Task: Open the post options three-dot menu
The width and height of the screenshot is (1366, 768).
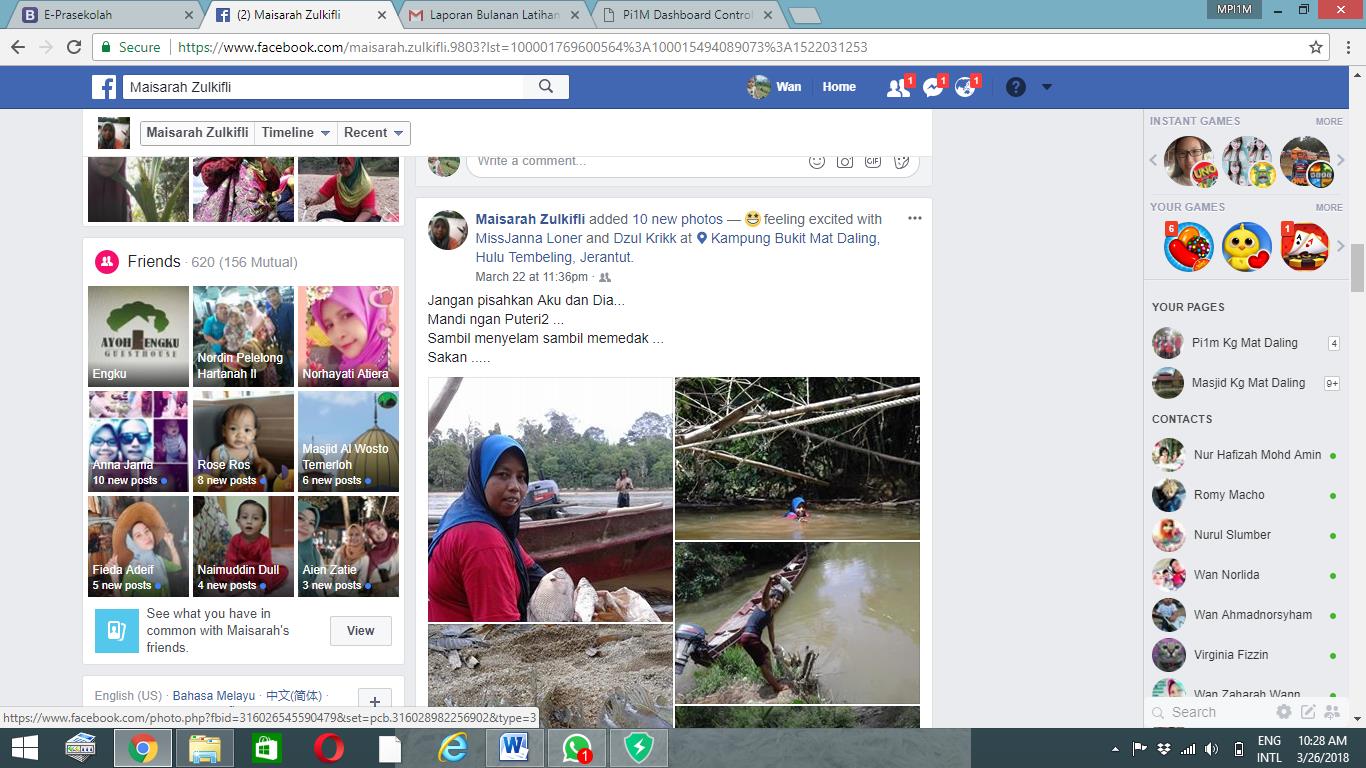Action: [914, 218]
